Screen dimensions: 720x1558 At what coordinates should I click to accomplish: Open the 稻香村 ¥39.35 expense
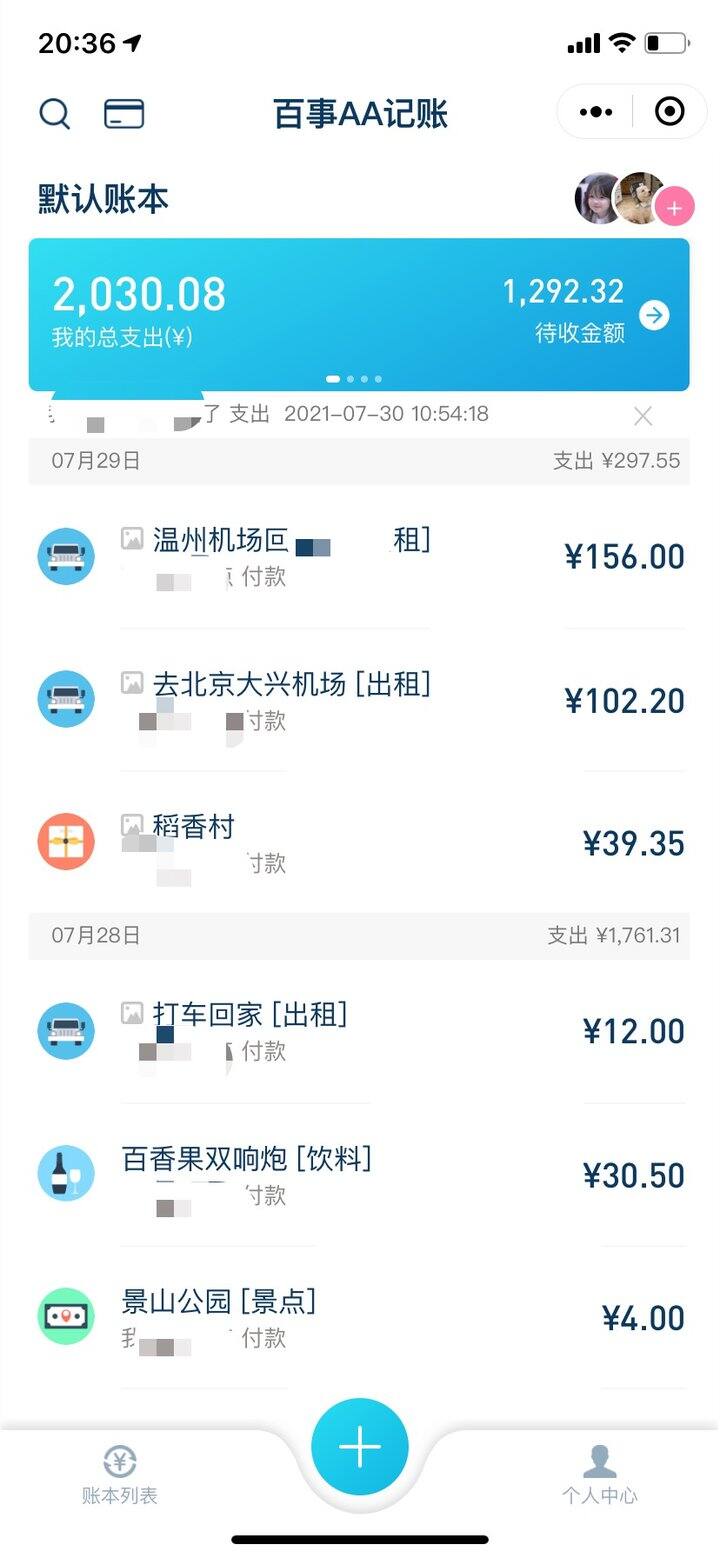360,843
